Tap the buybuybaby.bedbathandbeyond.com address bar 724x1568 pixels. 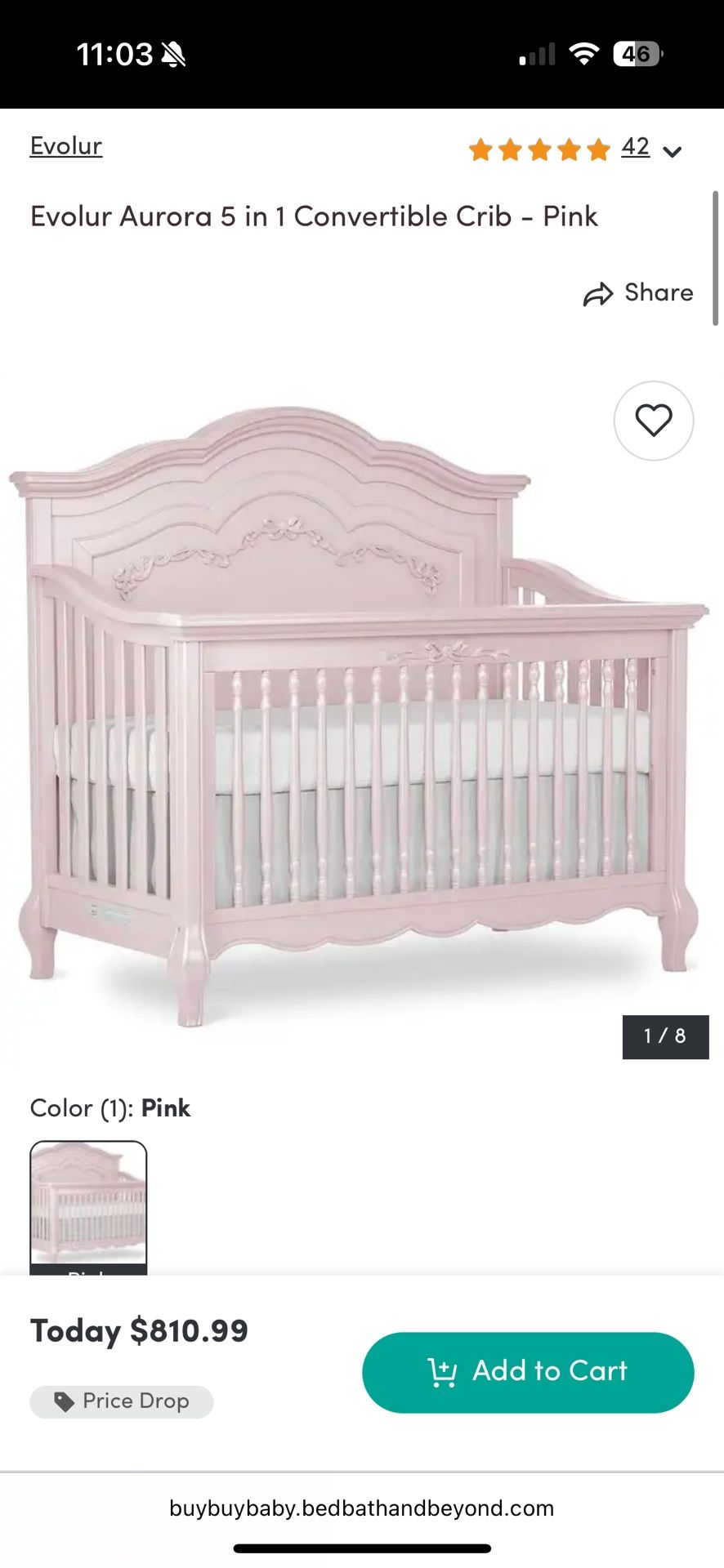[x=361, y=1508]
